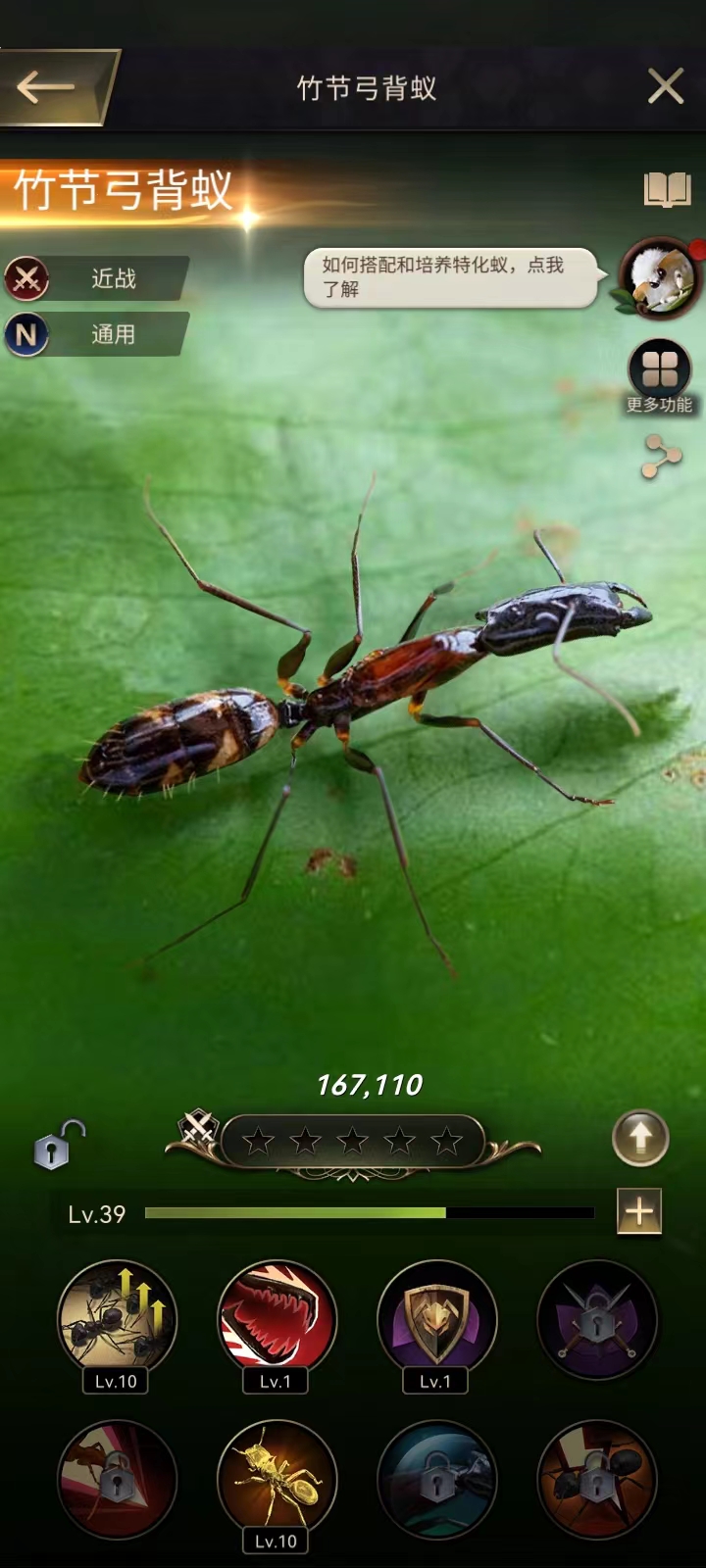
Task: View the five-star rank bar
Action: click(353, 1141)
